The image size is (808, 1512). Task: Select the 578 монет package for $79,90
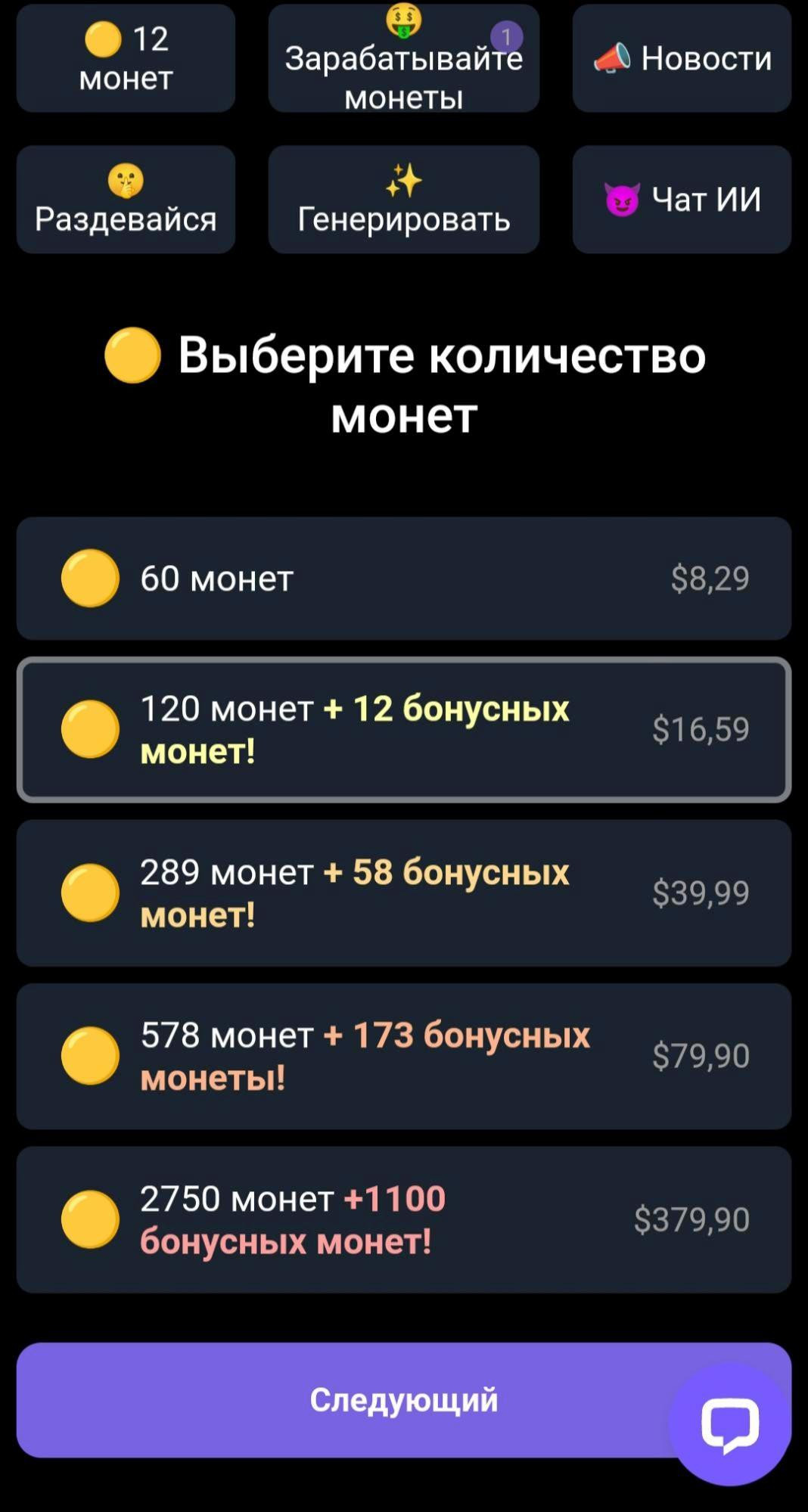pyautogui.click(x=403, y=1056)
